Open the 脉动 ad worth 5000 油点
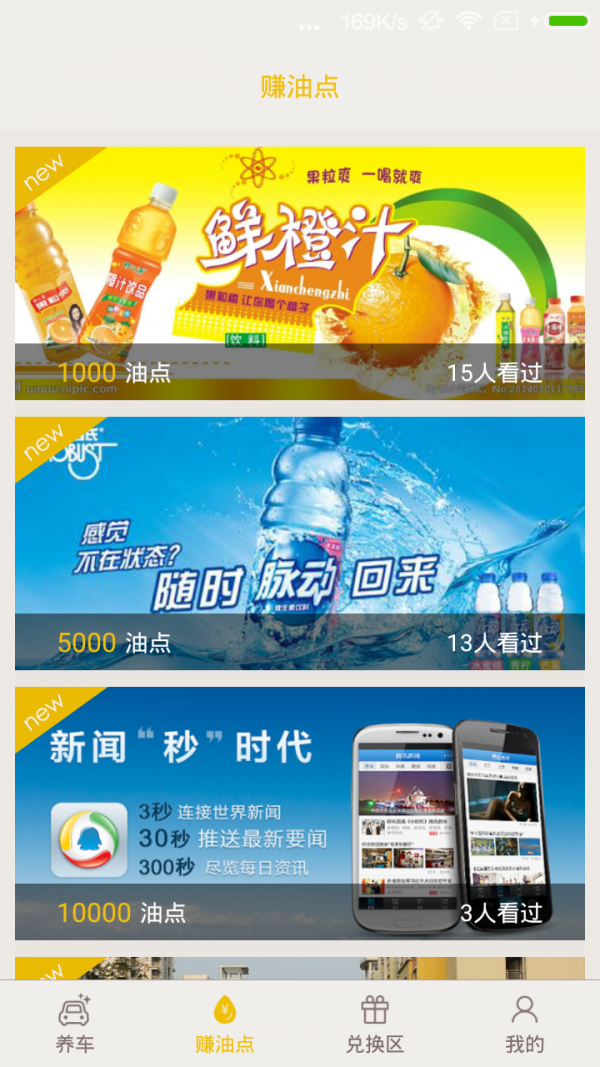600x1067 pixels. tap(300, 542)
